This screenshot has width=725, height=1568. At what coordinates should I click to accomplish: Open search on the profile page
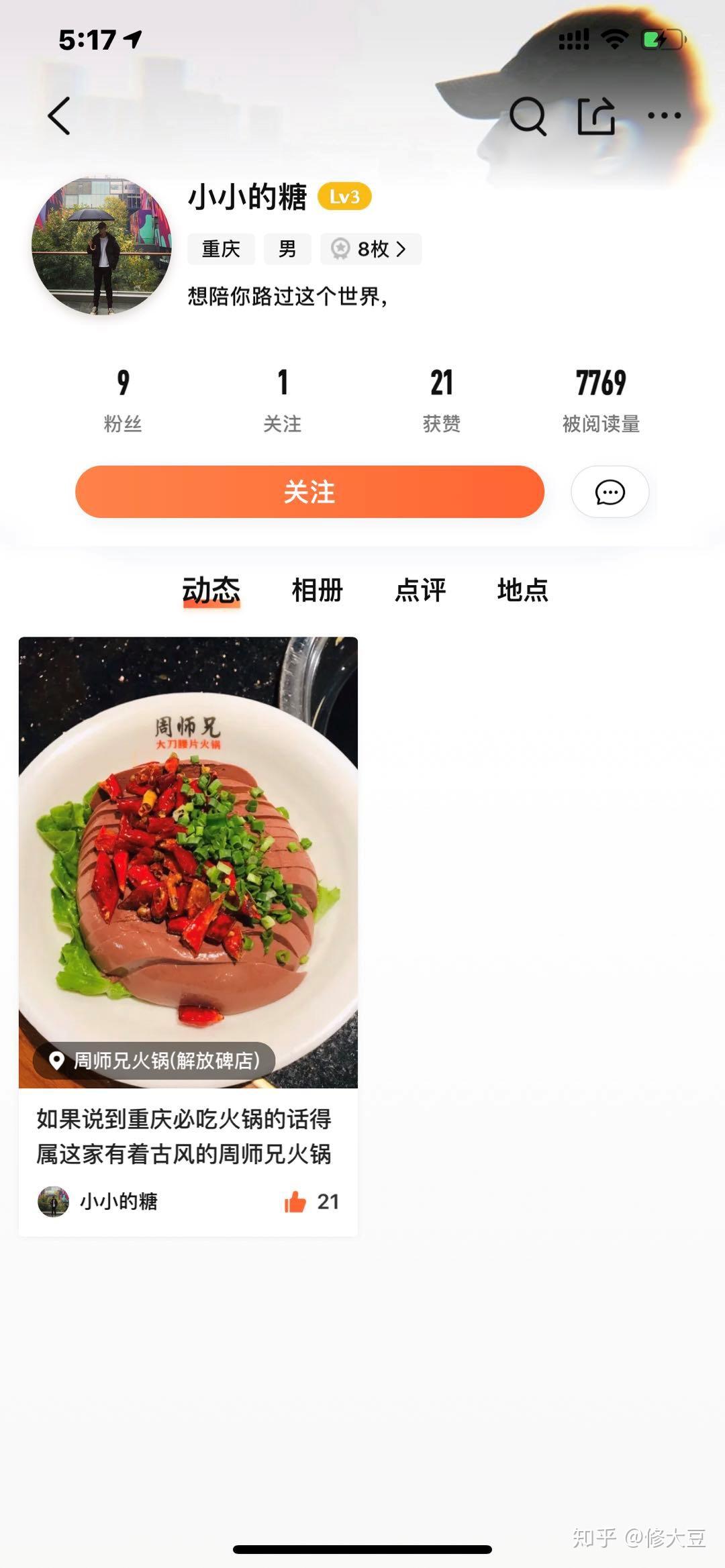[x=529, y=116]
